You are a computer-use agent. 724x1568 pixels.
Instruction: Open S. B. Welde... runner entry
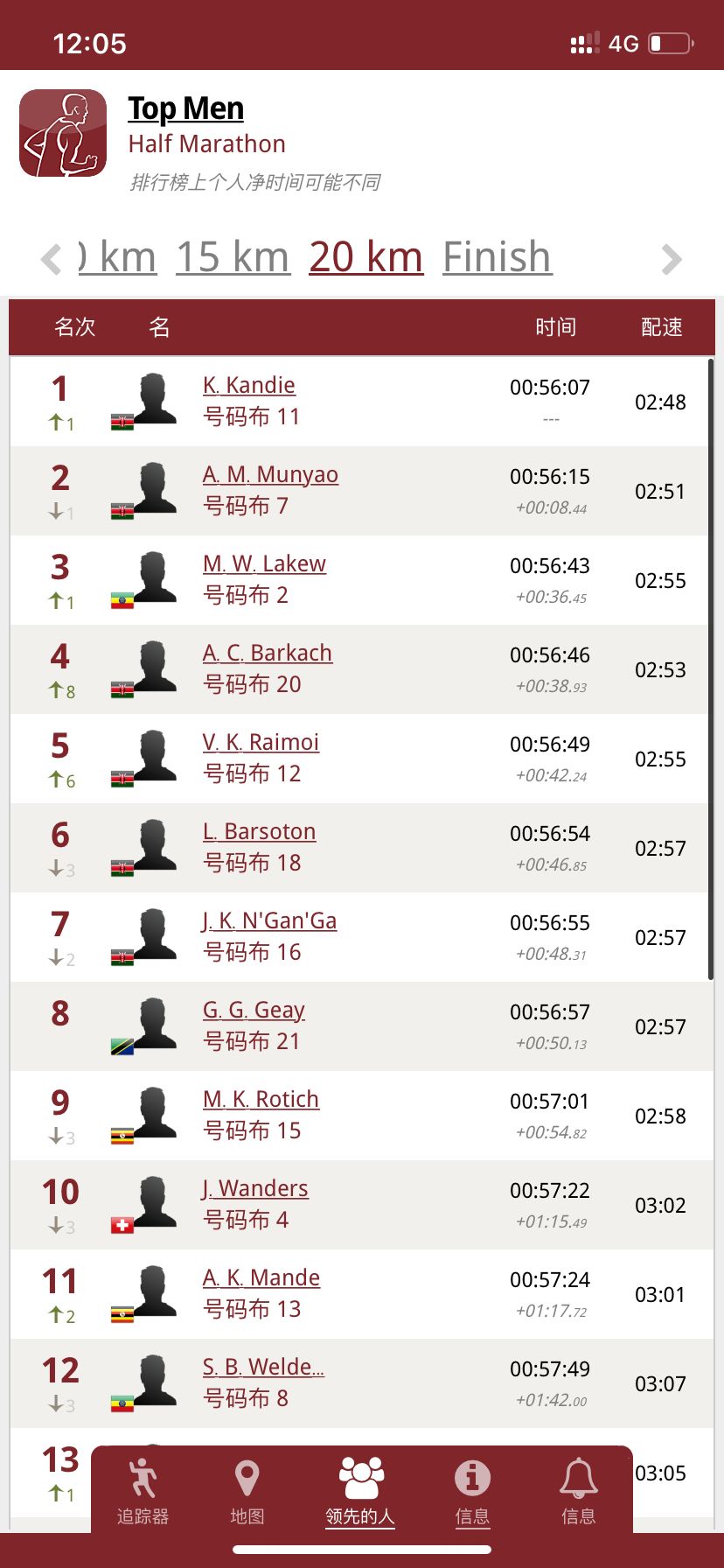tap(263, 1367)
